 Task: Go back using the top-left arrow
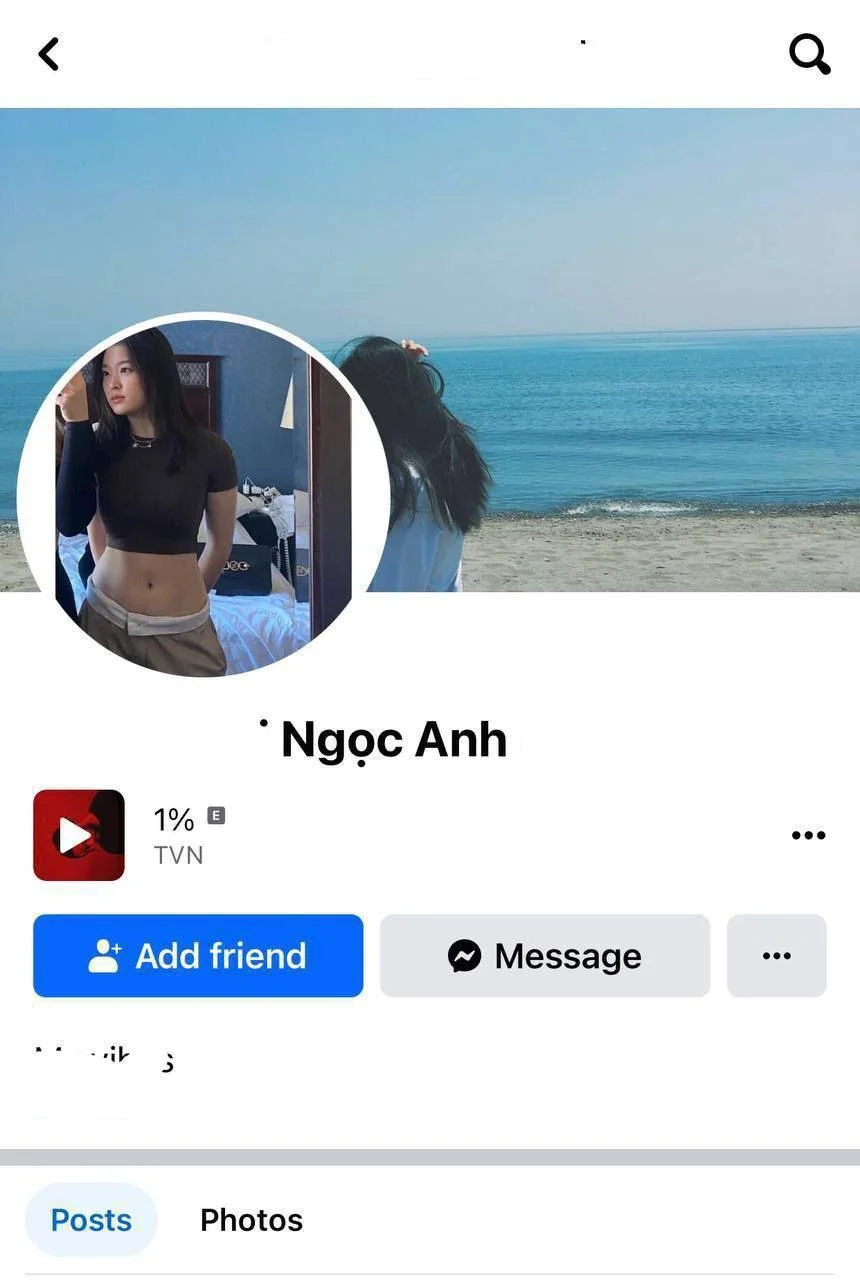point(48,54)
